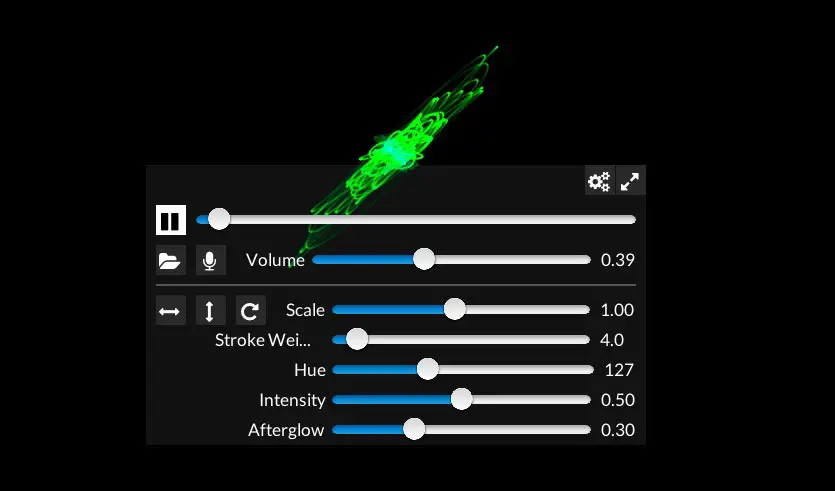Tap the playback position slider

click(219, 220)
